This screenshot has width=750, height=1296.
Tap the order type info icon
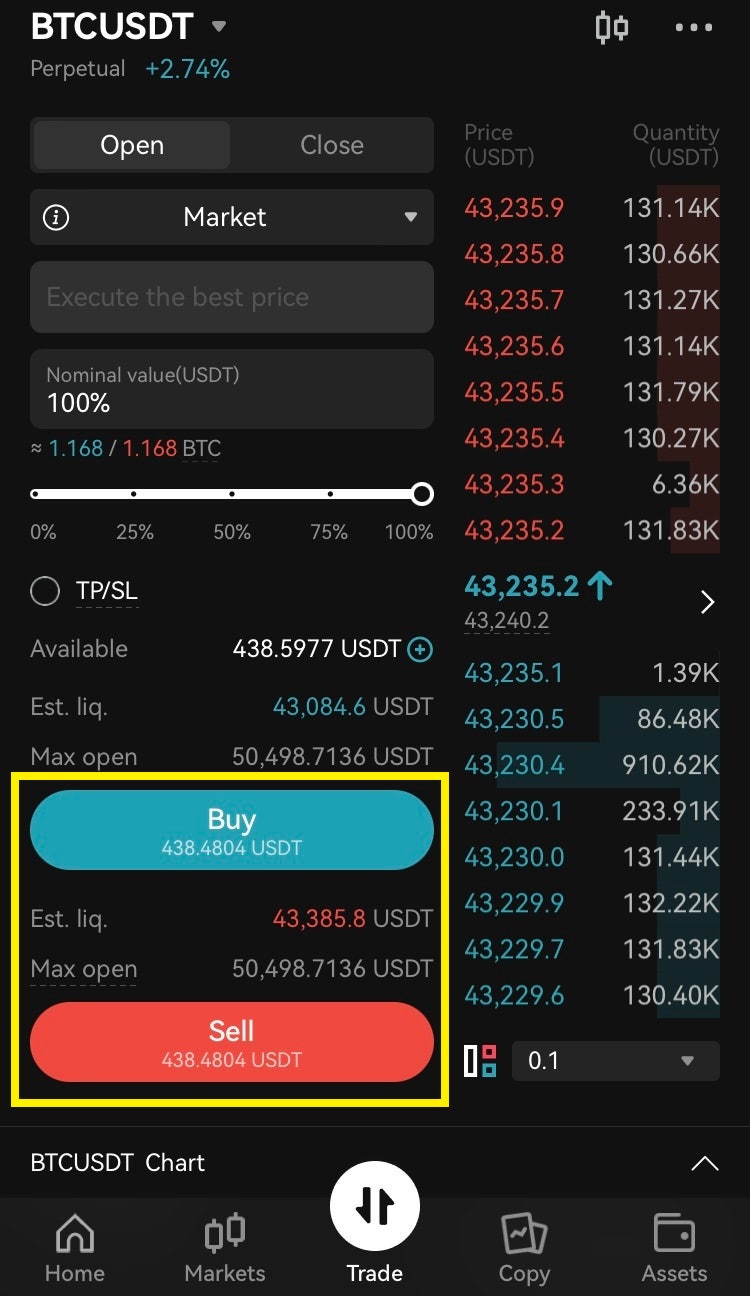point(57,217)
